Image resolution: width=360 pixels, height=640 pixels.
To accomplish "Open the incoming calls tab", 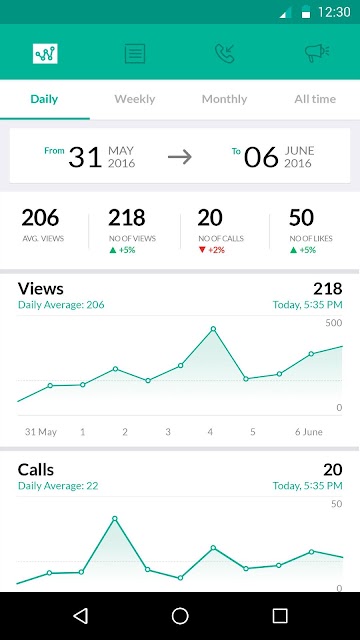I will [x=225, y=53].
